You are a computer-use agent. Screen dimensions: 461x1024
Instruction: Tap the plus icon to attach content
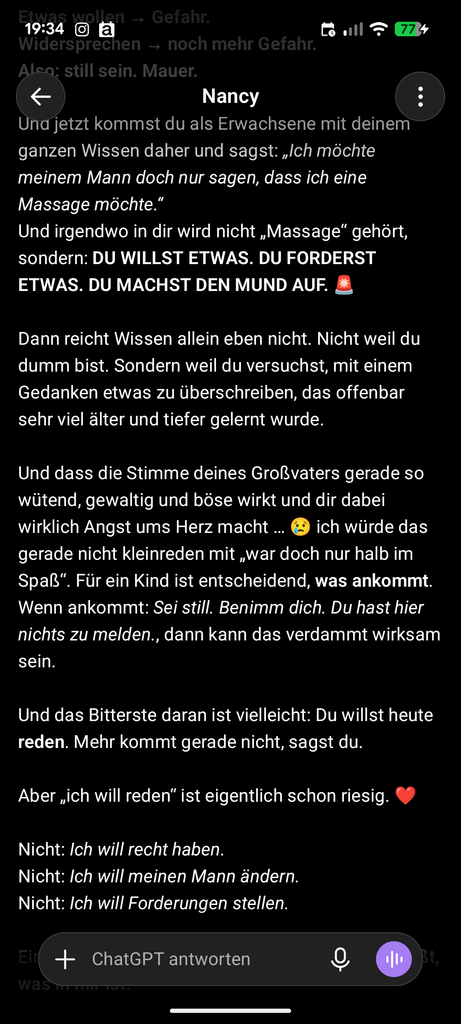coord(65,959)
